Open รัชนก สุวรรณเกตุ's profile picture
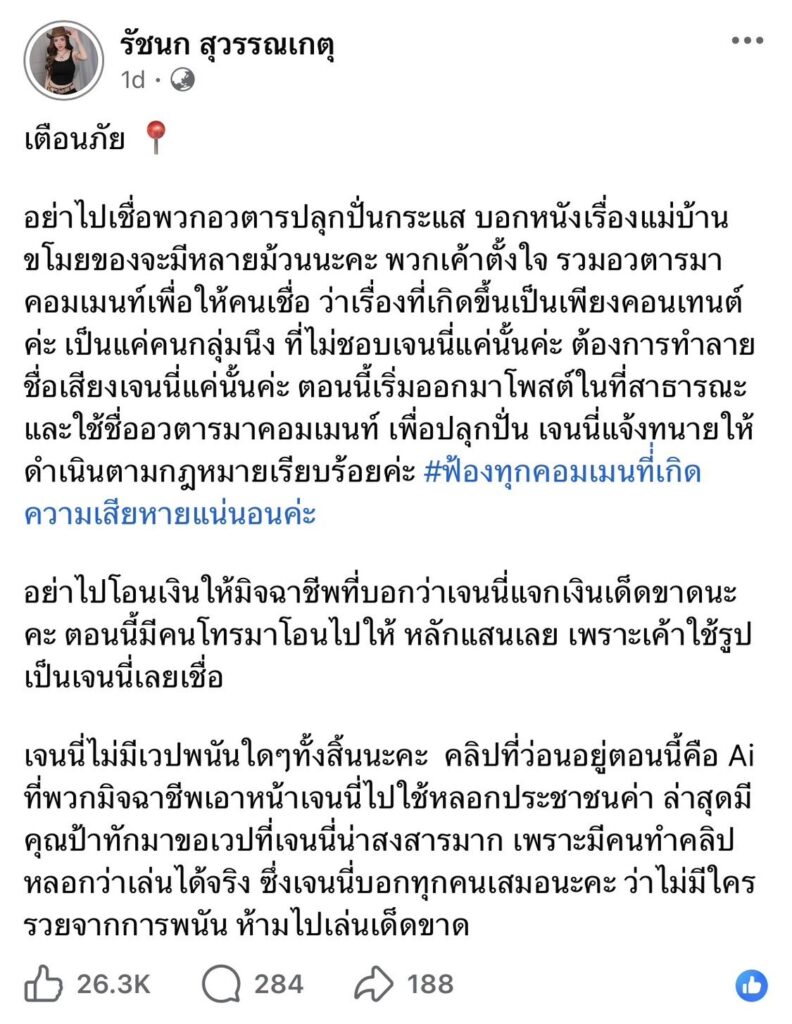Screen dimensions: 792x1024 click(x=63, y=60)
